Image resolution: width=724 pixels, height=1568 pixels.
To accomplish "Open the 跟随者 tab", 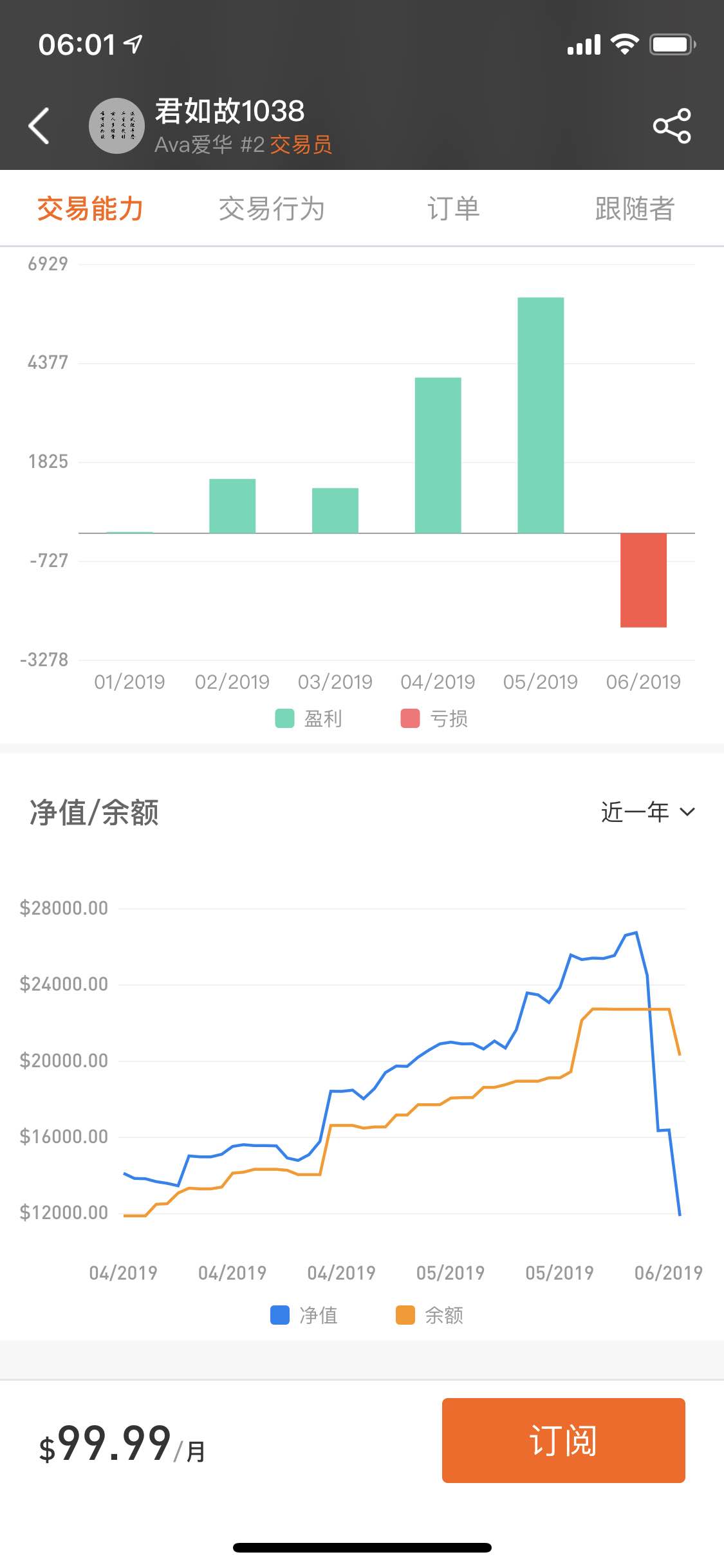I will pyautogui.click(x=635, y=209).
